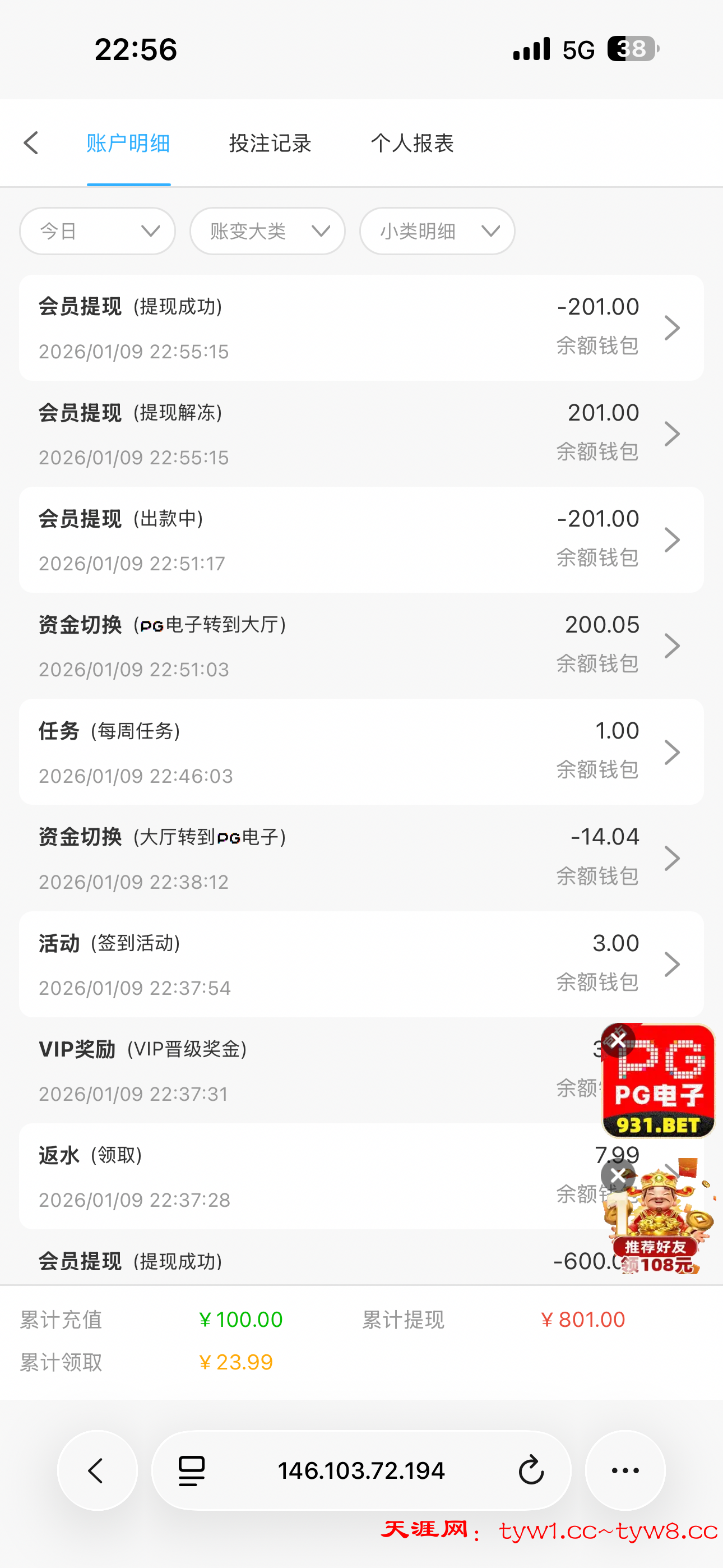Go back using the header arrow
This screenshot has height=1568, width=723.
click(31, 144)
